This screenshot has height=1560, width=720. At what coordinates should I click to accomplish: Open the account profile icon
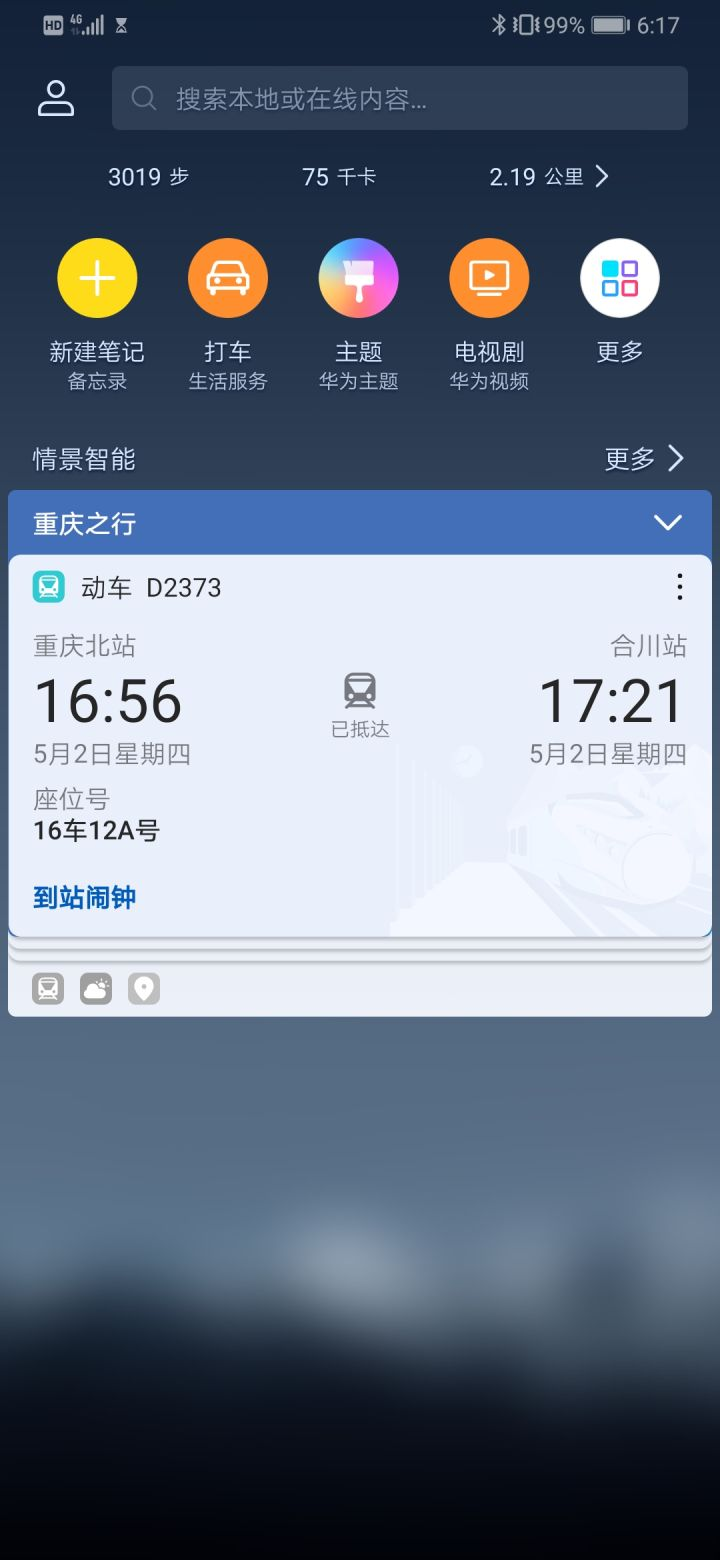pos(56,98)
